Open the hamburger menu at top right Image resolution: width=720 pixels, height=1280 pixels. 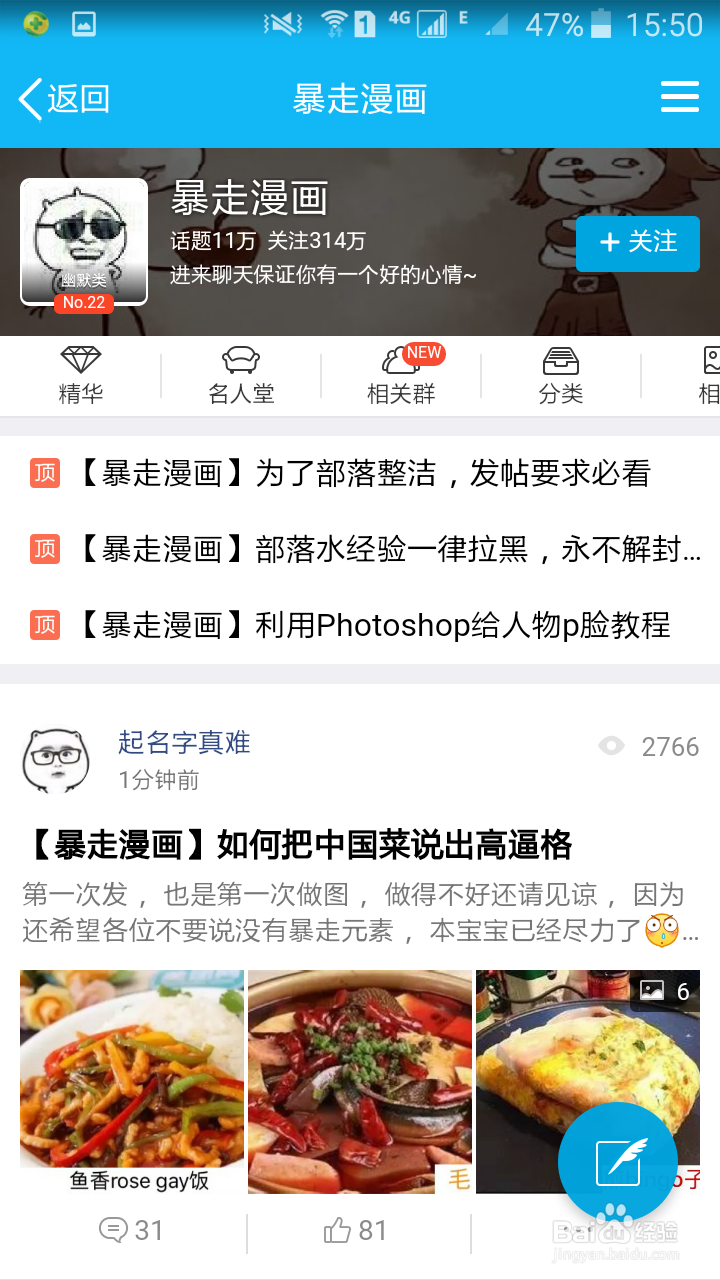click(679, 96)
